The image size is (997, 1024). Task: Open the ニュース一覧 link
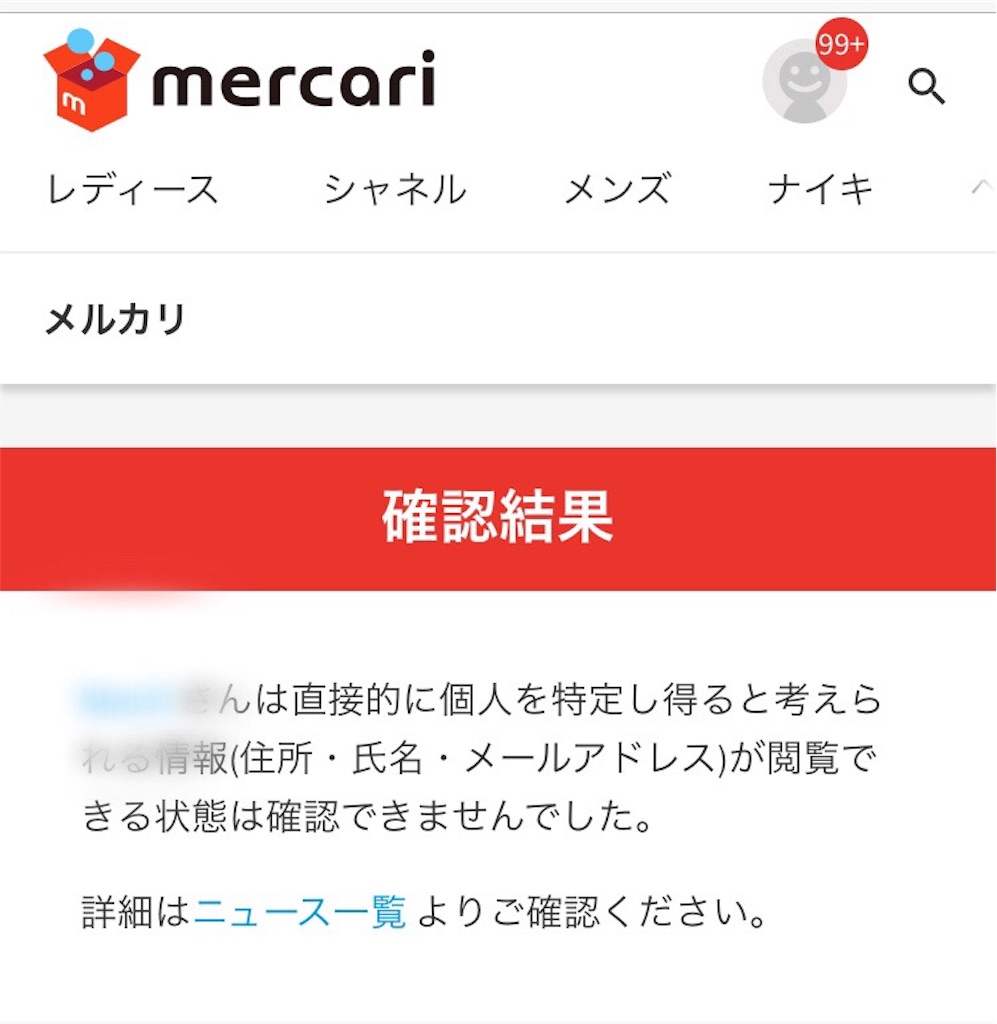(300, 912)
